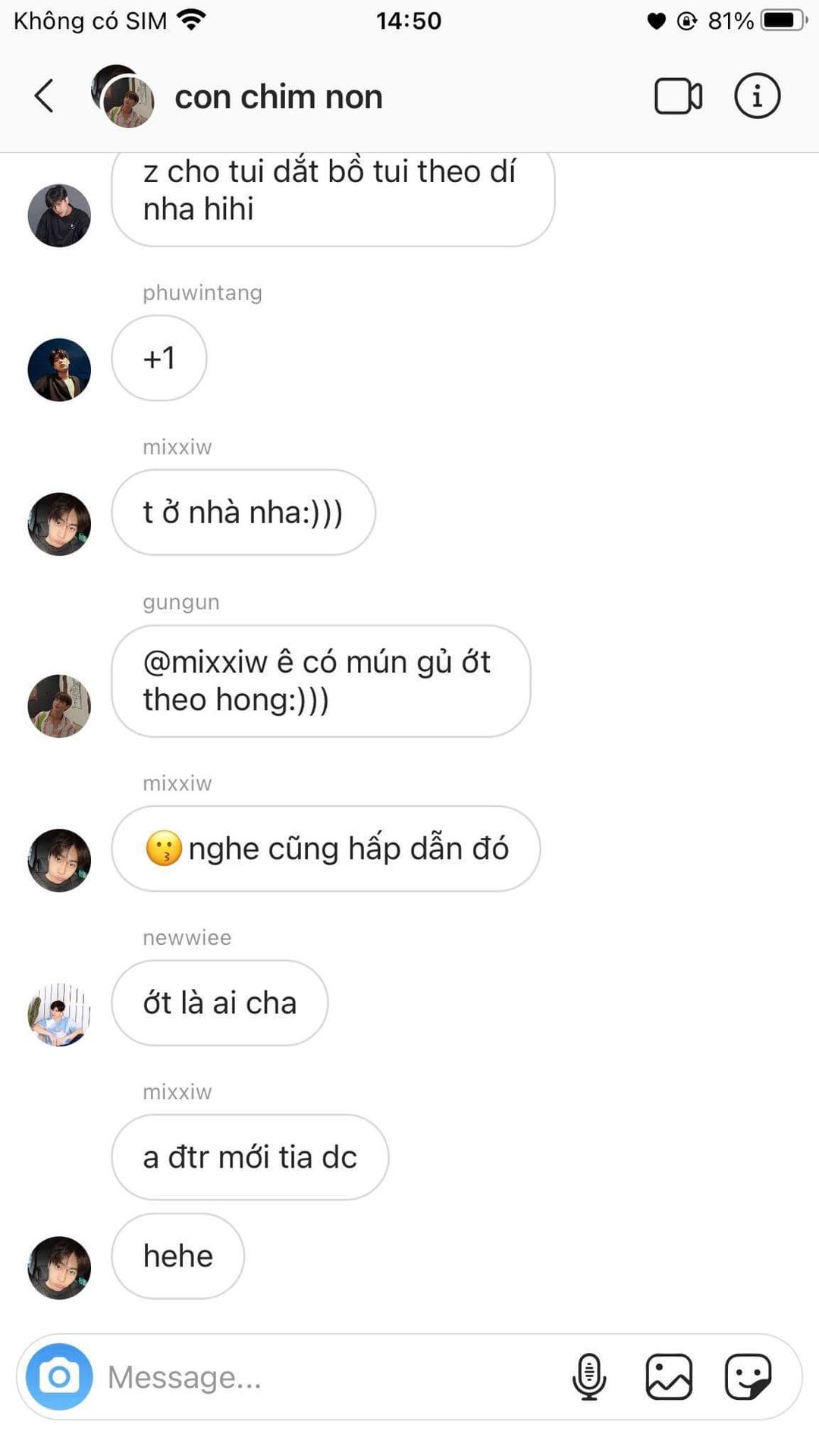
Task: Tap the Message text field
Action: tap(334, 1376)
